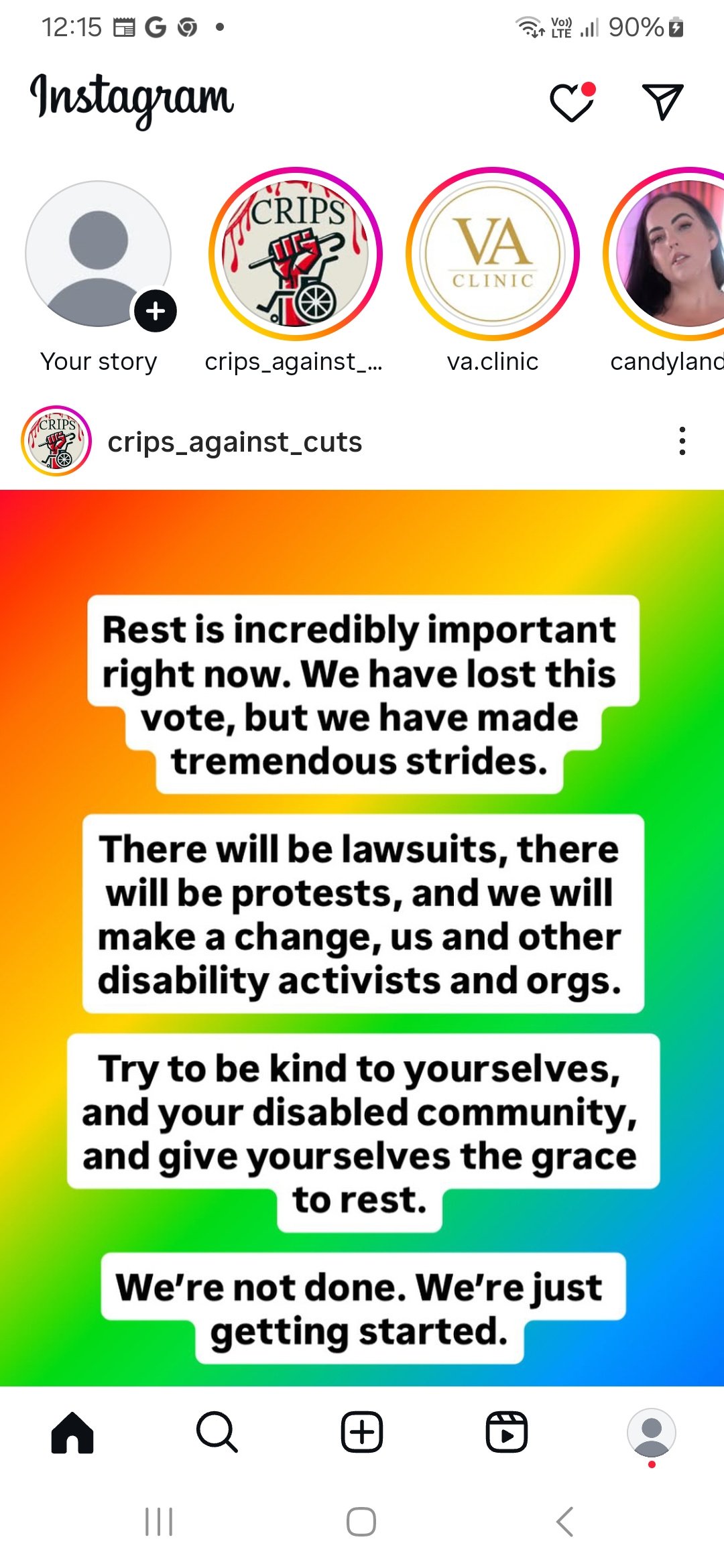The width and height of the screenshot is (724, 1568).
Task: Open direct messages paper plane icon
Action: [662, 102]
